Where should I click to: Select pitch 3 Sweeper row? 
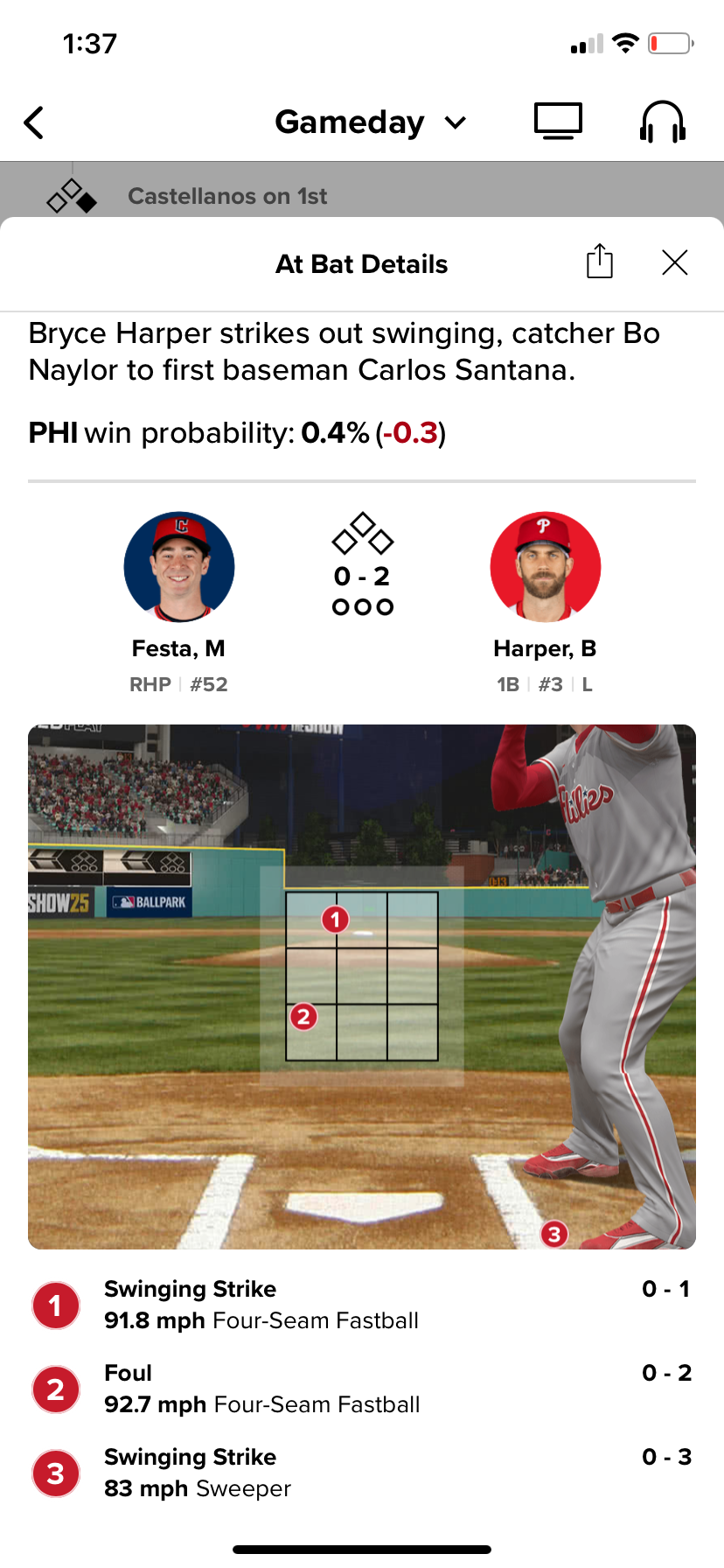tap(362, 1473)
